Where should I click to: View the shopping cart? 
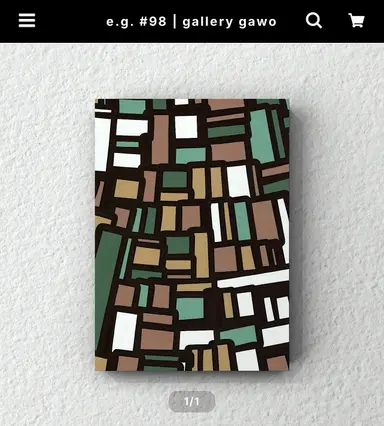point(356,21)
